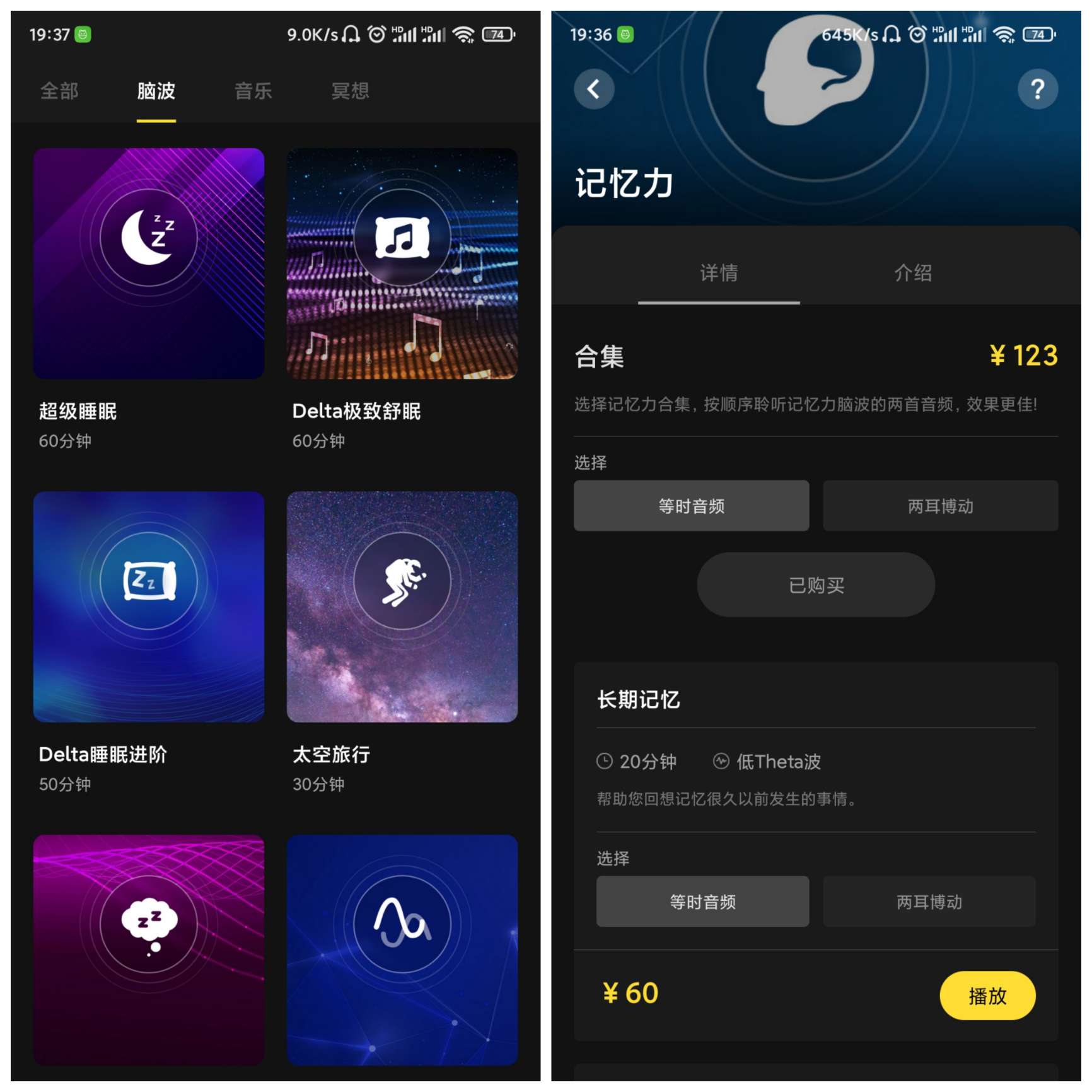1092x1092 pixels.
Task: Switch to the 冥想 tab
Action: pyautogui.click(x=350, y=91)
